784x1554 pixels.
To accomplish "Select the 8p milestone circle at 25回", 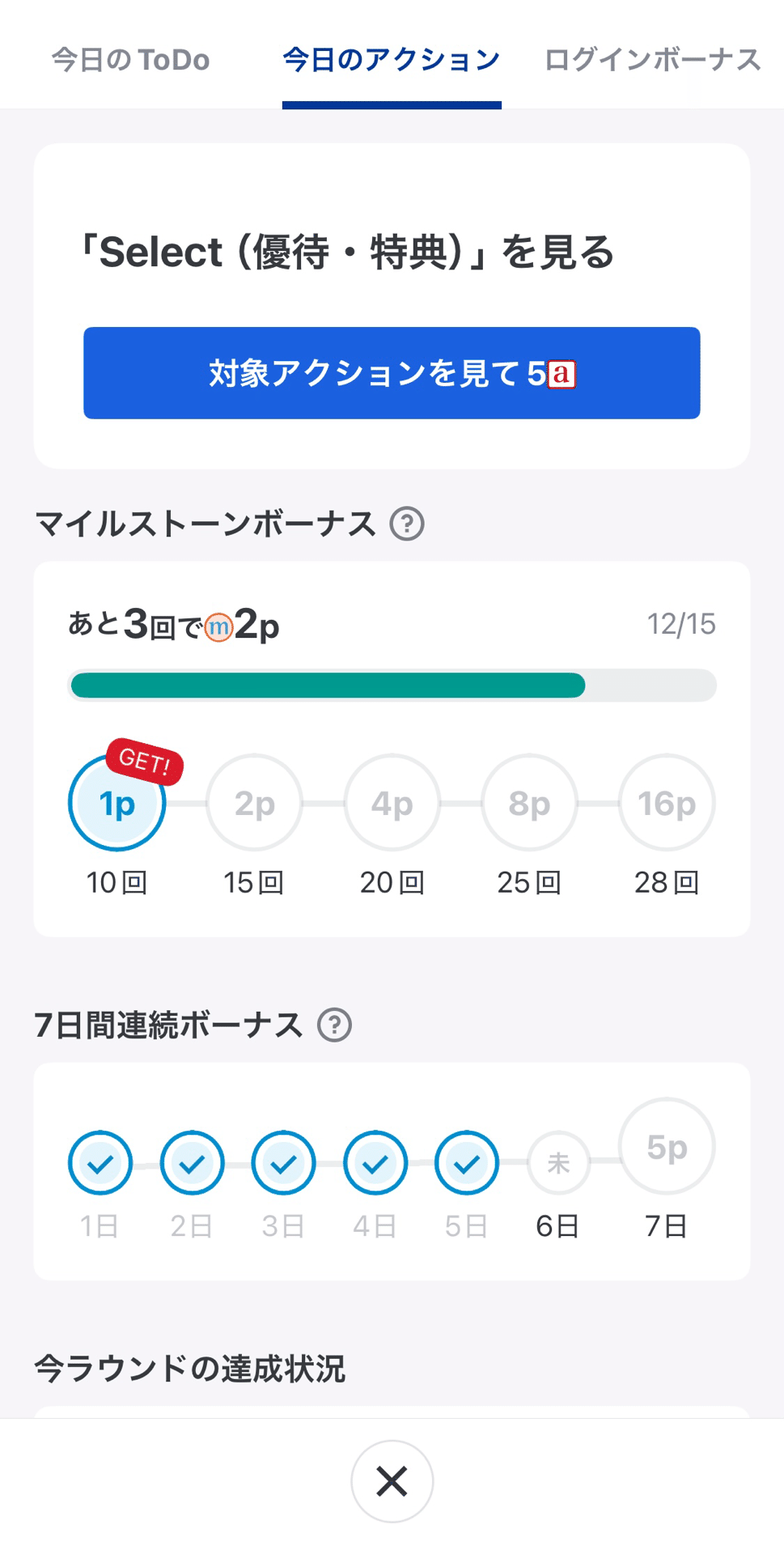I will pos(529,803).
